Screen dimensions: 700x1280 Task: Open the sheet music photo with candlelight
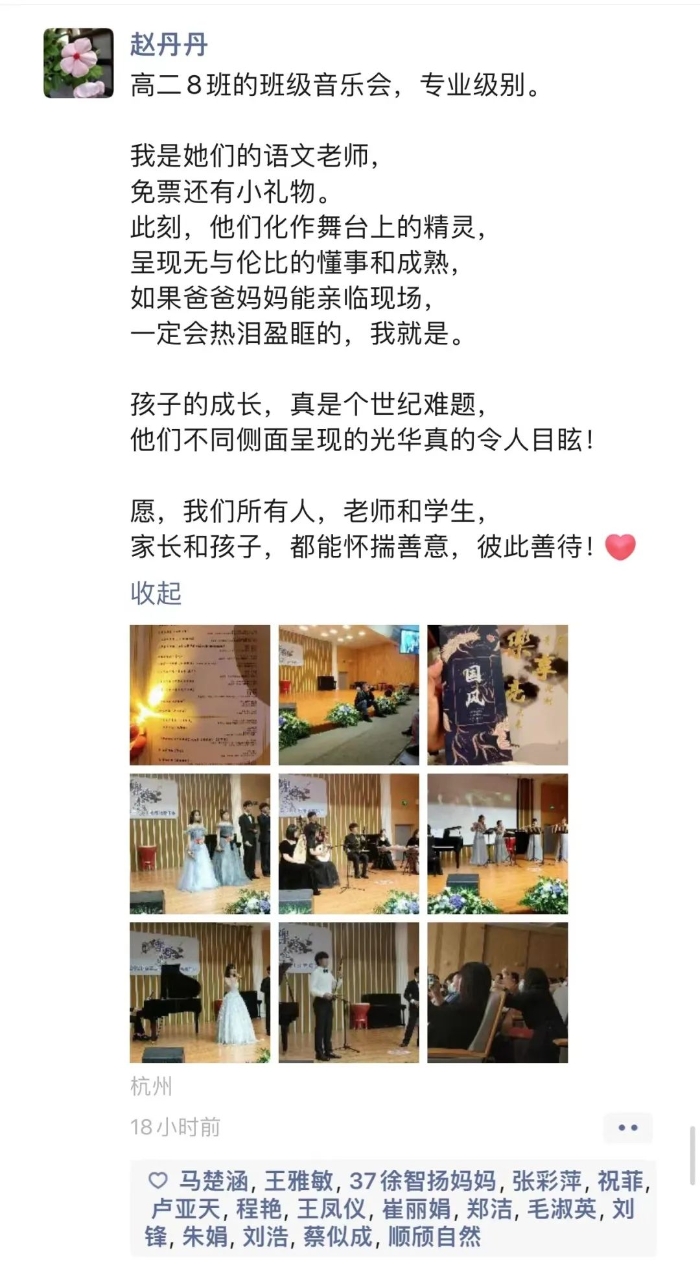click(x=200, y=695)
